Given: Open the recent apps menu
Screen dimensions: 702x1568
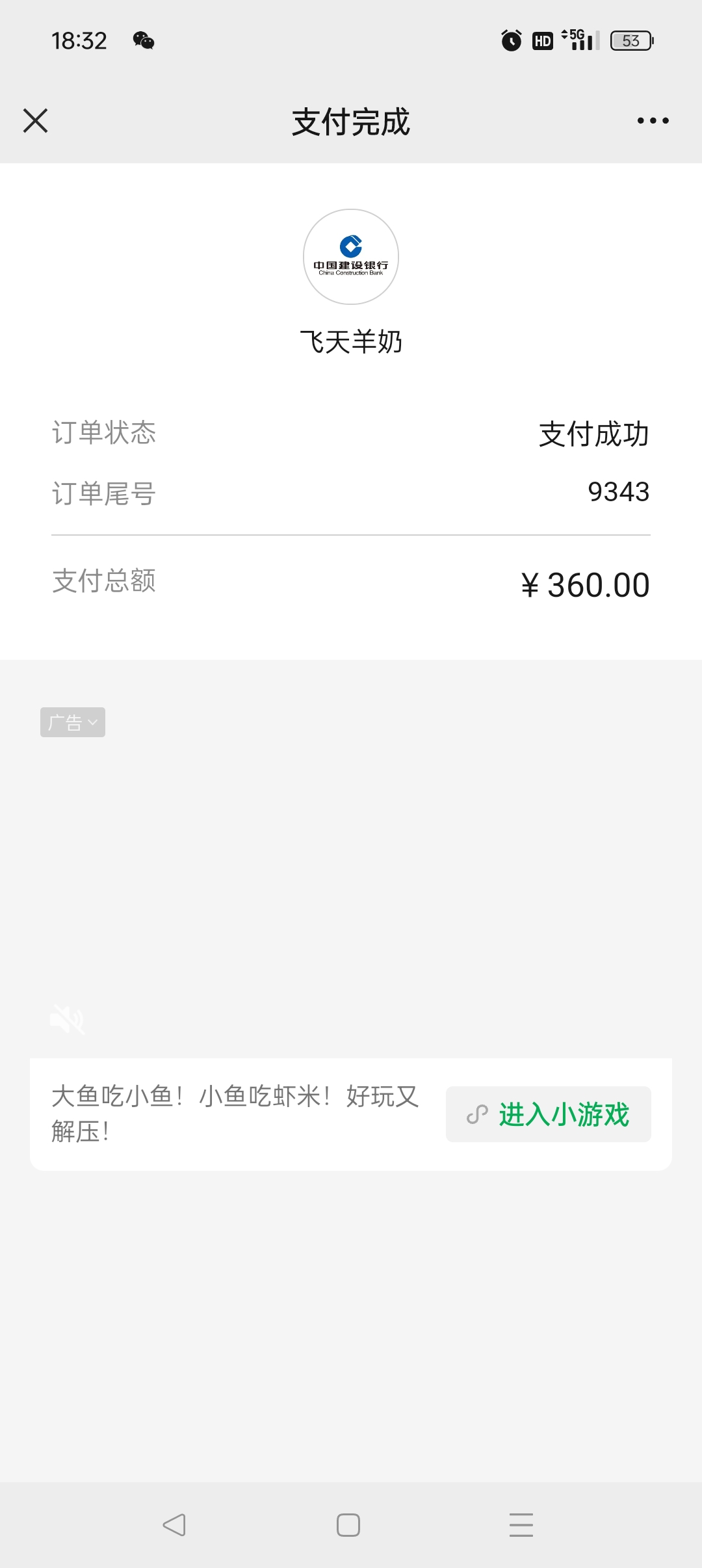Looking at the screenshot, I should point(521,1524).
